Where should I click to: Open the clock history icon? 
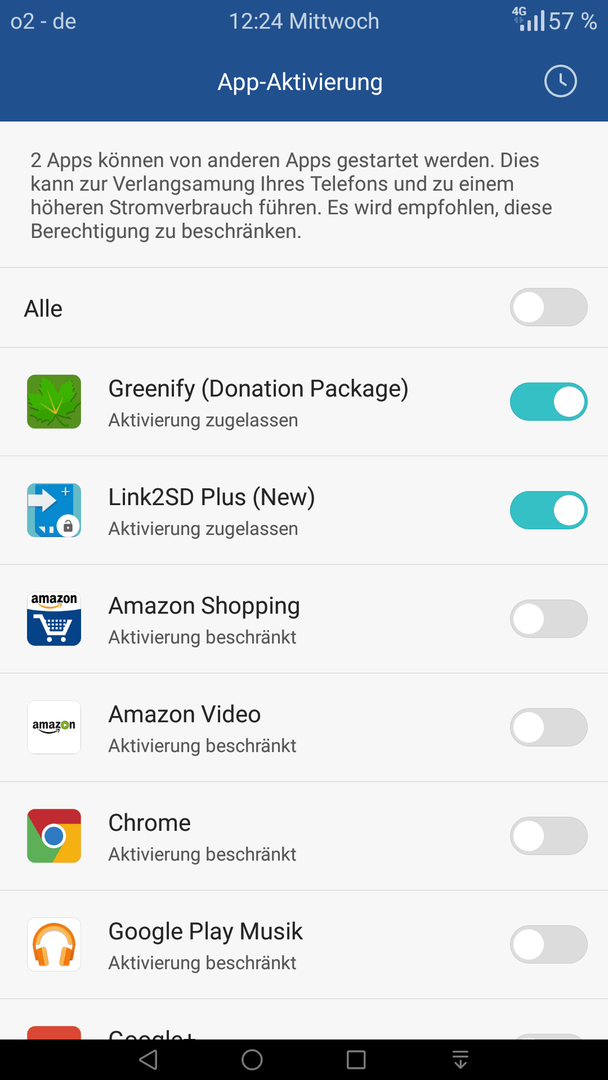(560, 81)
